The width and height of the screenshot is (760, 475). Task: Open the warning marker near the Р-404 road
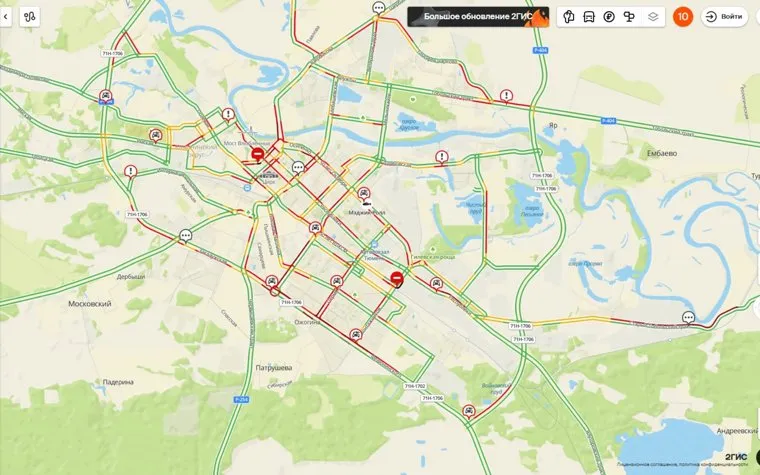point(507,96)
